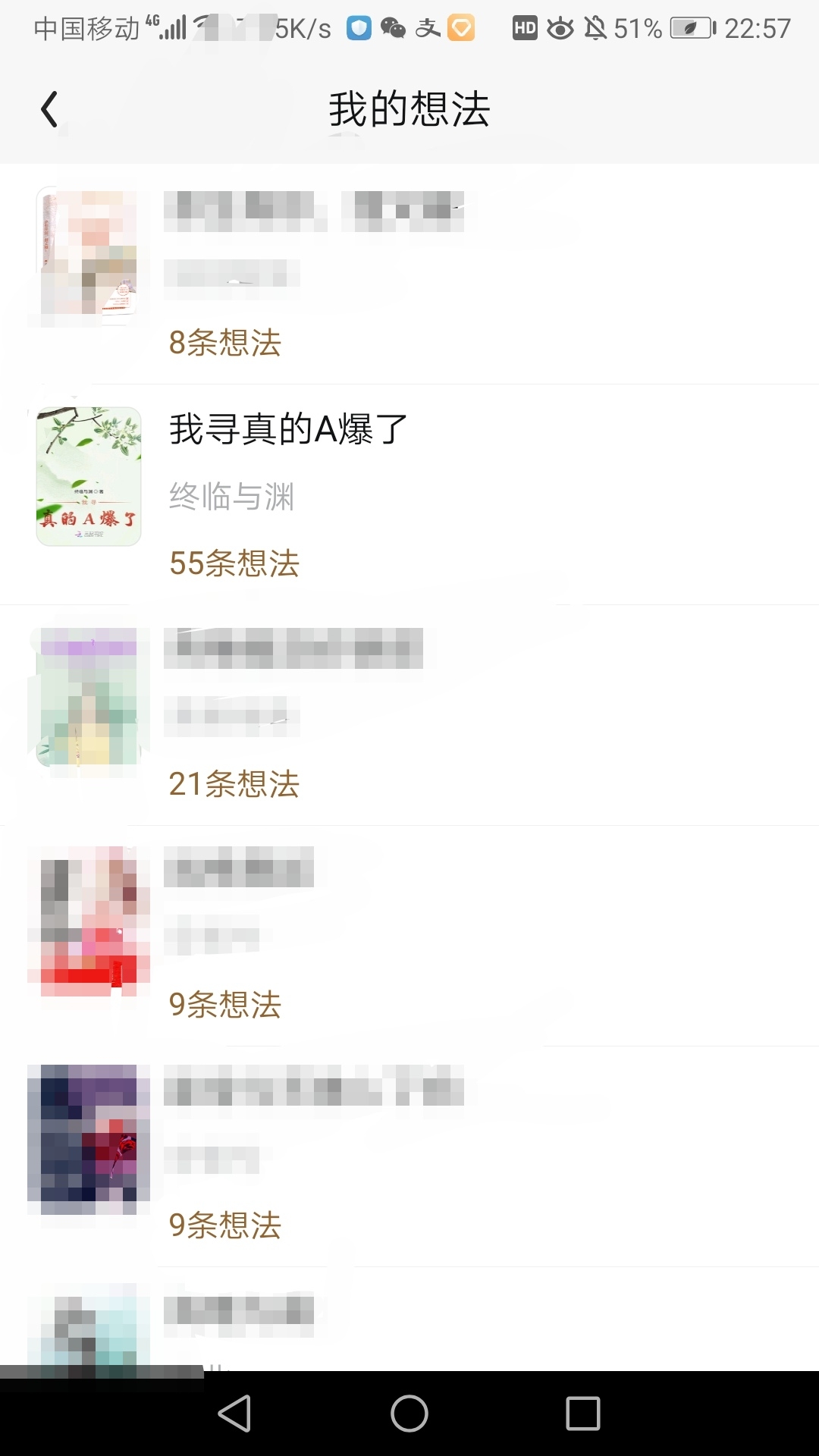Open the blurred book with 21条想法
The height and width of the screenshot is (1456, 819).
click(409, 715)
